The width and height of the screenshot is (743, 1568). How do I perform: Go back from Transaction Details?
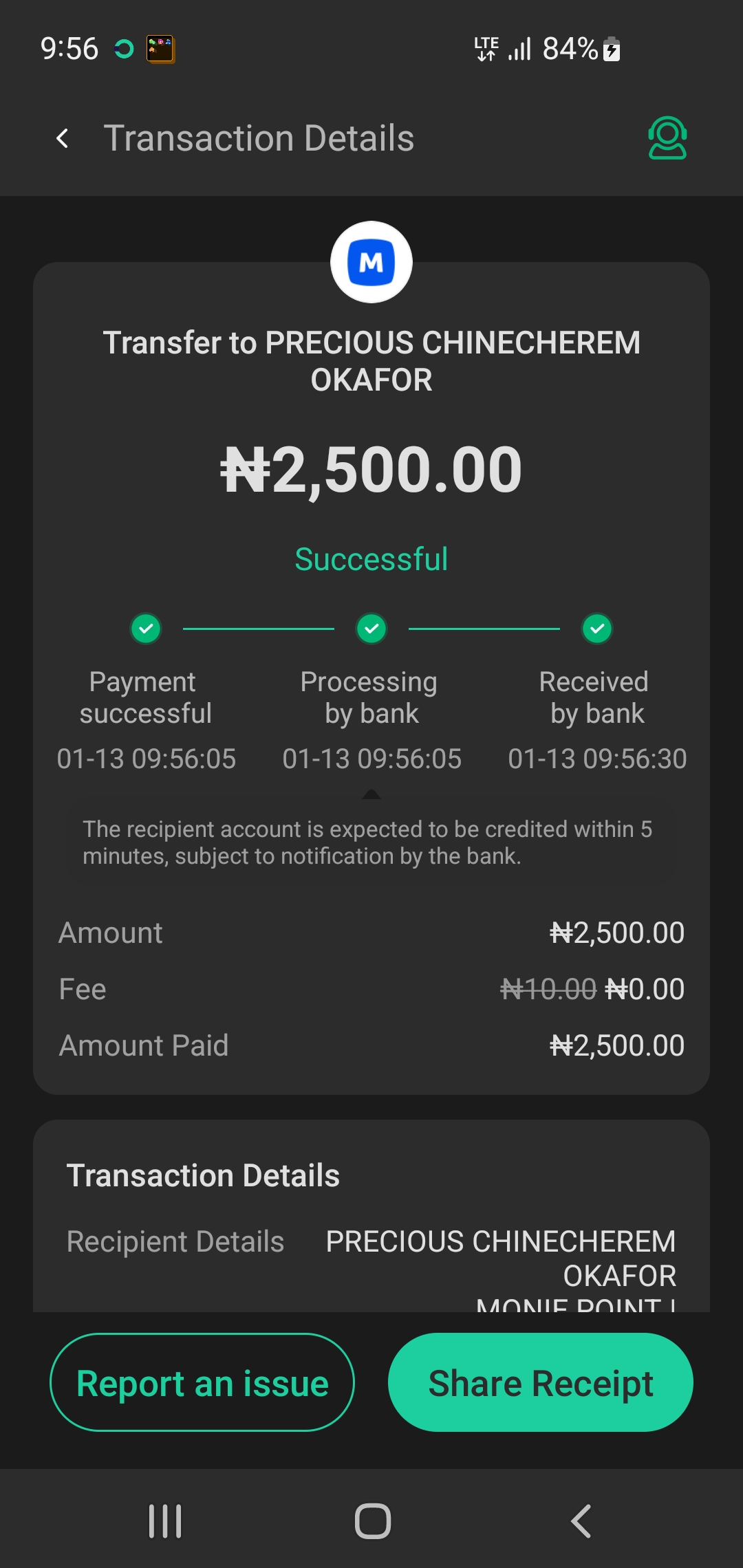[x=63, y=138]
